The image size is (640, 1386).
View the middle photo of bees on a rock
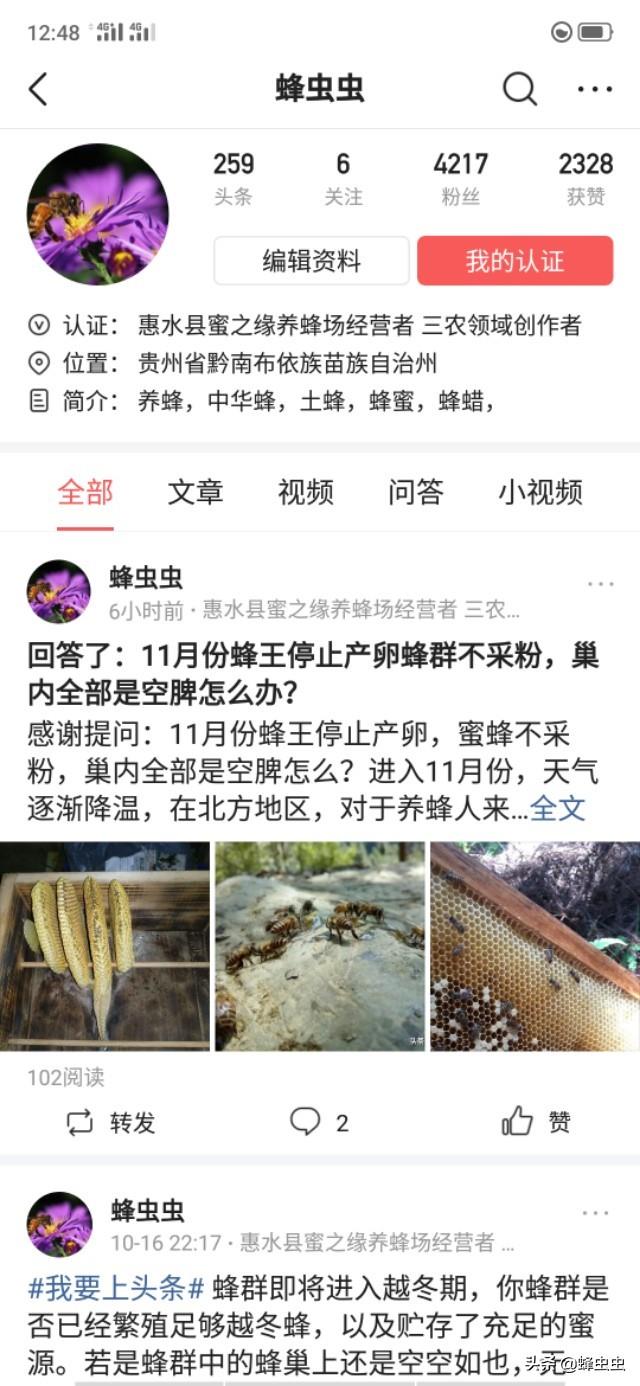point(320,946)
